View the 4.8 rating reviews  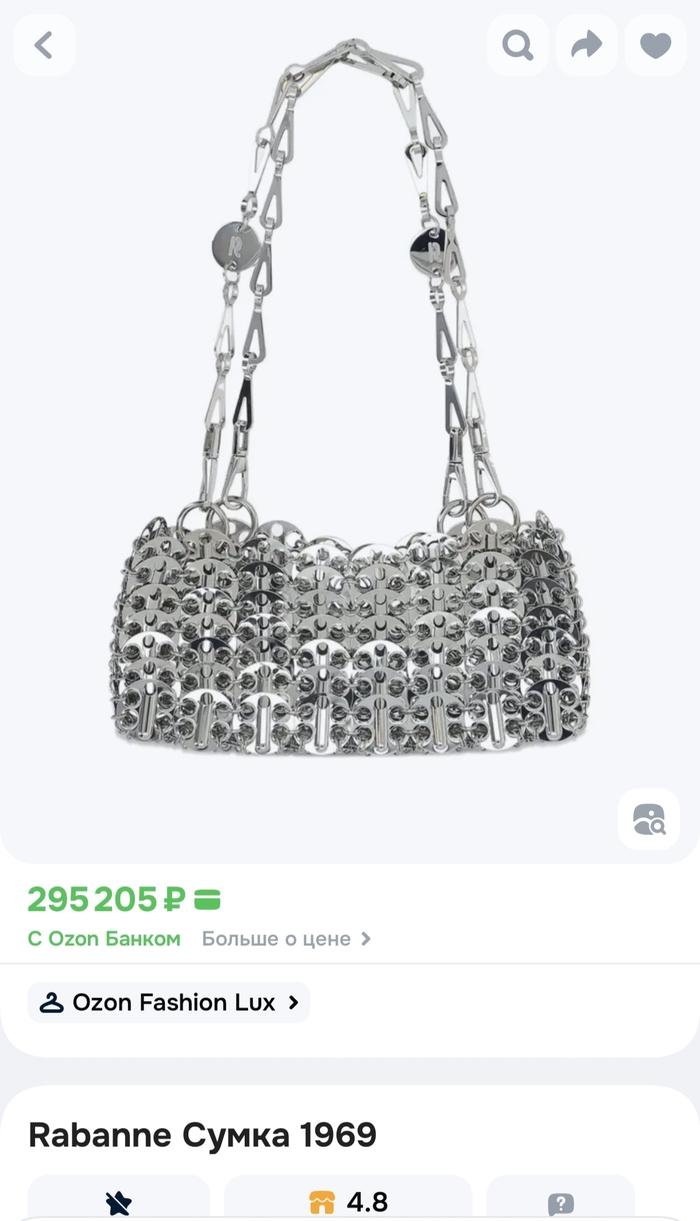348,1200
